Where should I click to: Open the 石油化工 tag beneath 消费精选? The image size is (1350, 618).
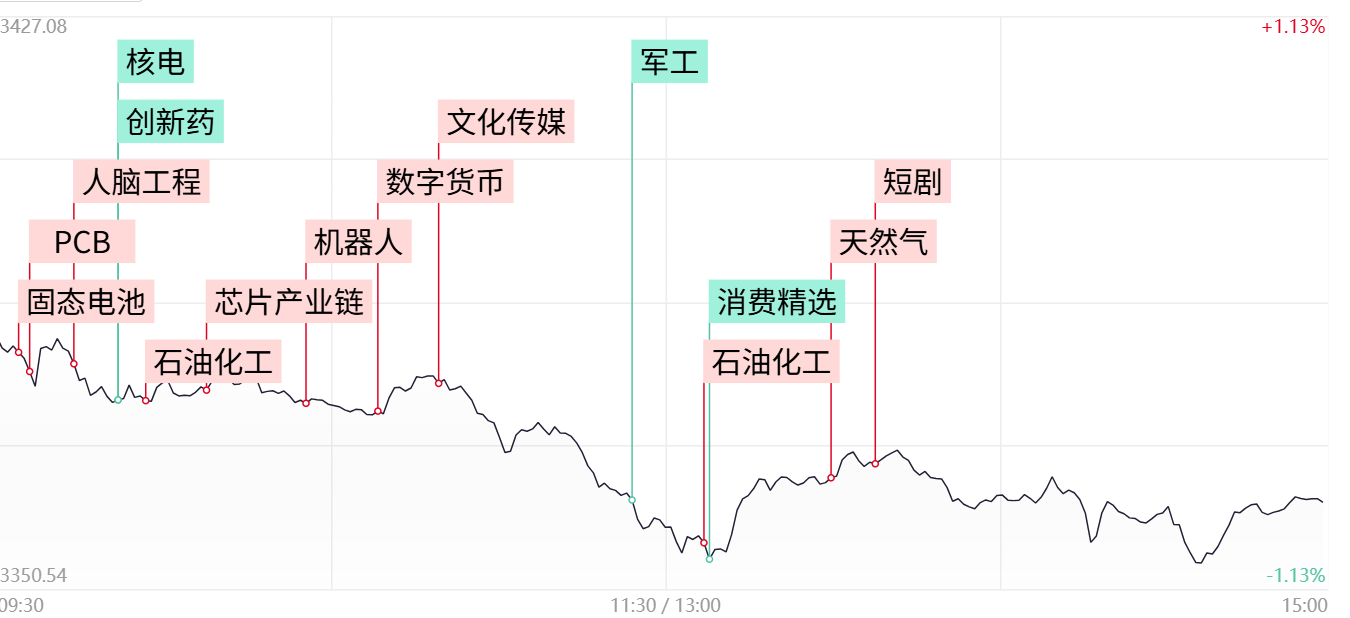[x=771, y=362]
